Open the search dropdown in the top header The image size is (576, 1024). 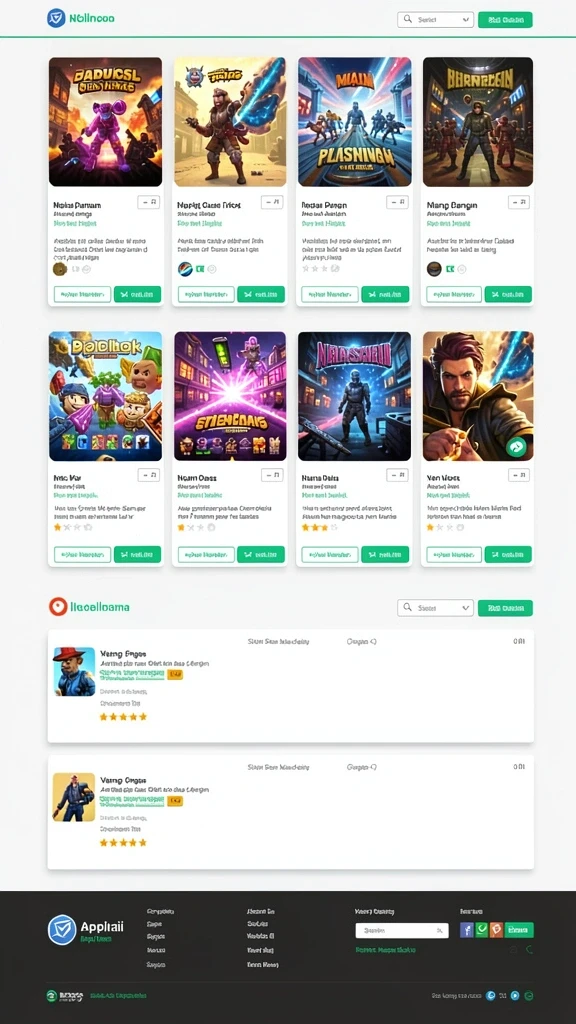435,20
